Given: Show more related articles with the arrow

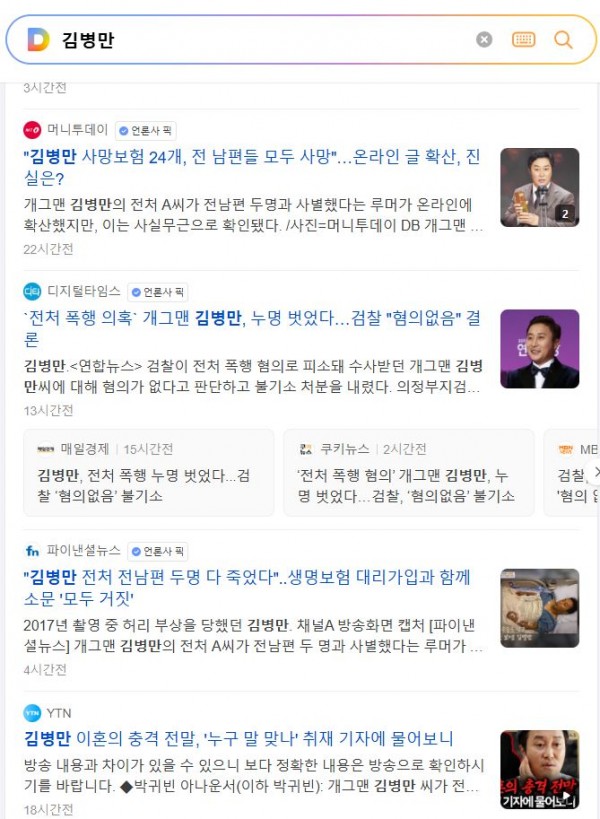Looking at the screenshot, I should (x=596, y=472).
